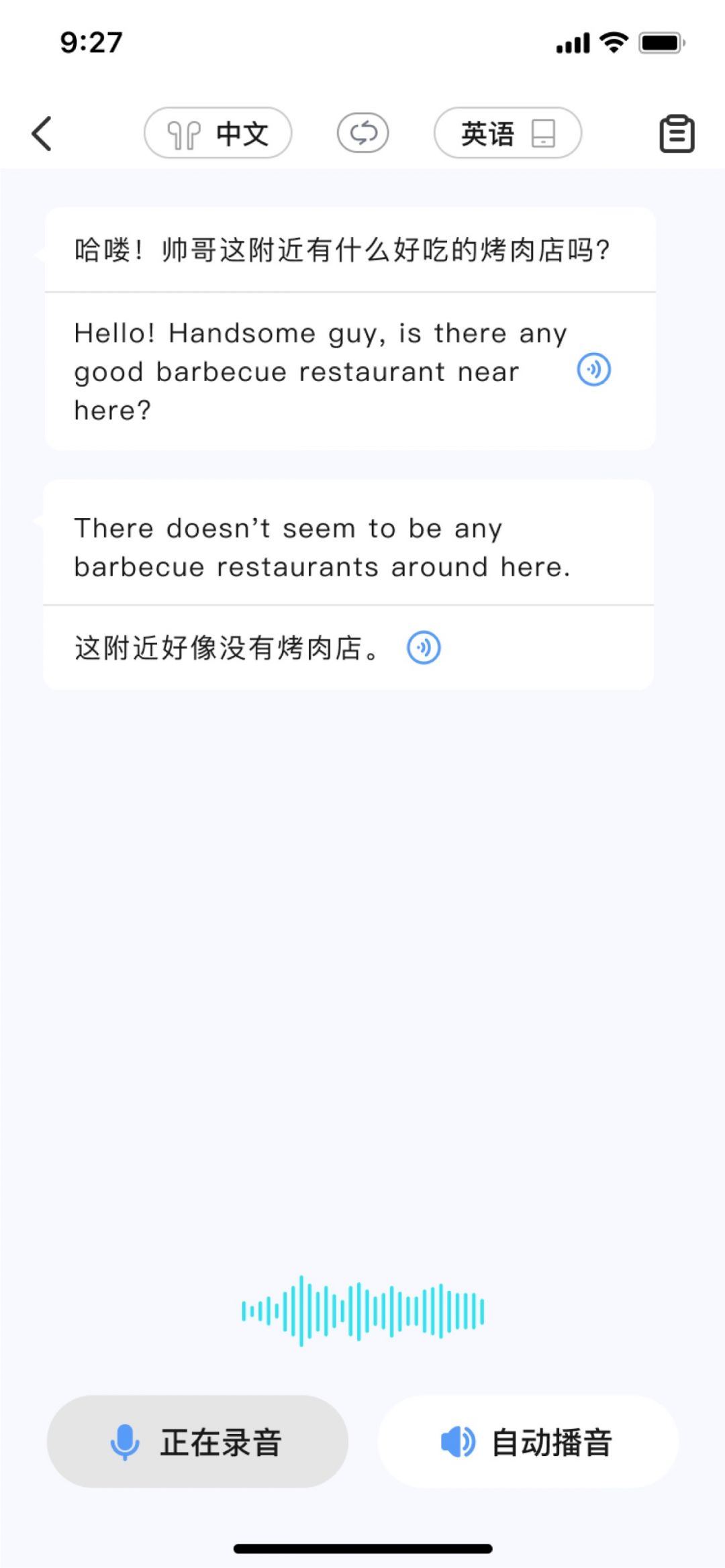Image resolution: width=725 pixels, height=1568 pixels.
Task: Play audio for 这附近好像没有烤肉店
Action: [424, 648]
